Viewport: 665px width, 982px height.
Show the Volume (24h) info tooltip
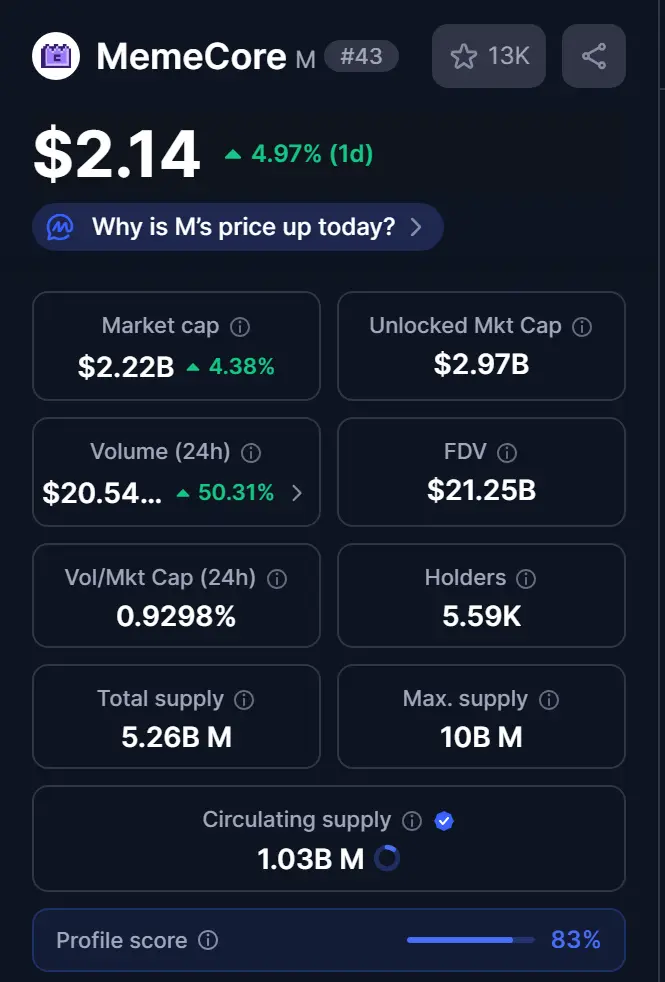[x=251, y=452]
